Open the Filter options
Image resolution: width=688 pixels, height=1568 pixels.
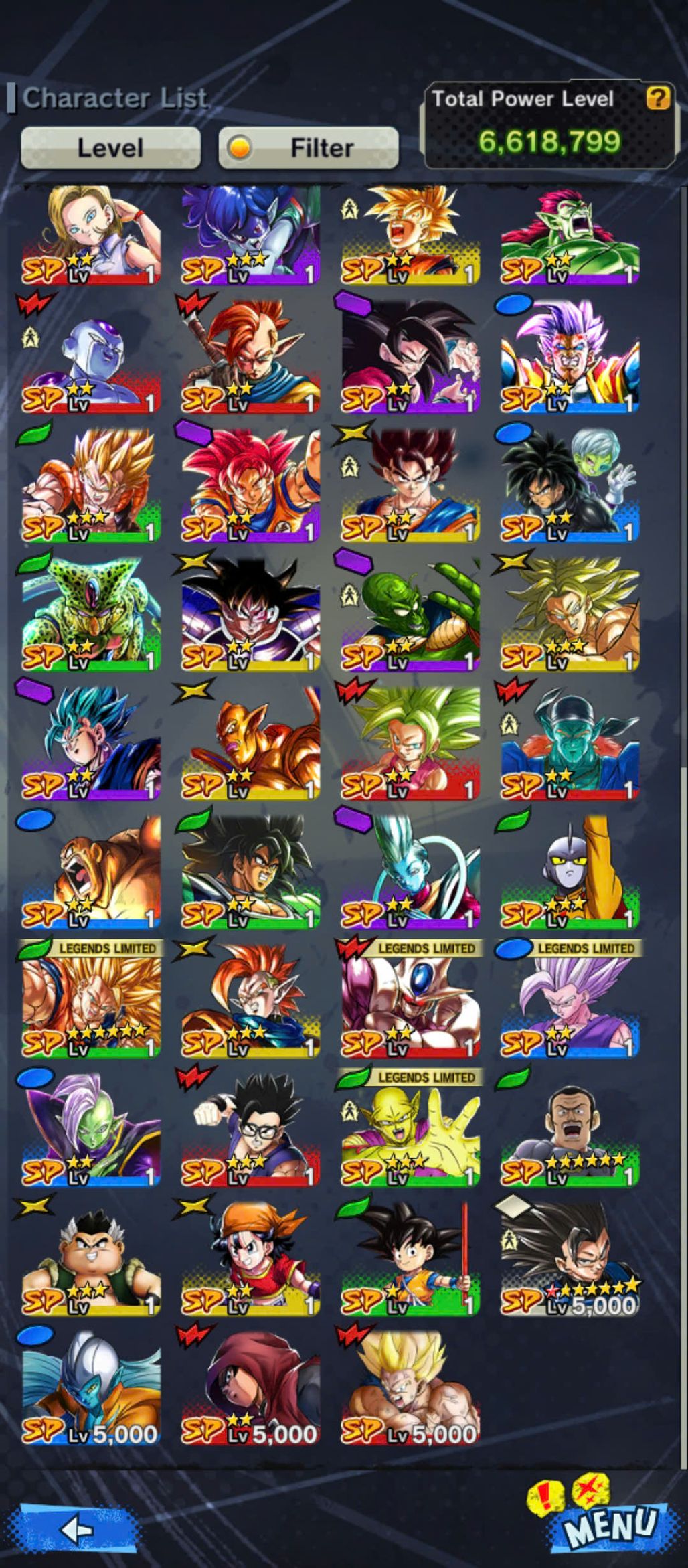click(309, 147)
